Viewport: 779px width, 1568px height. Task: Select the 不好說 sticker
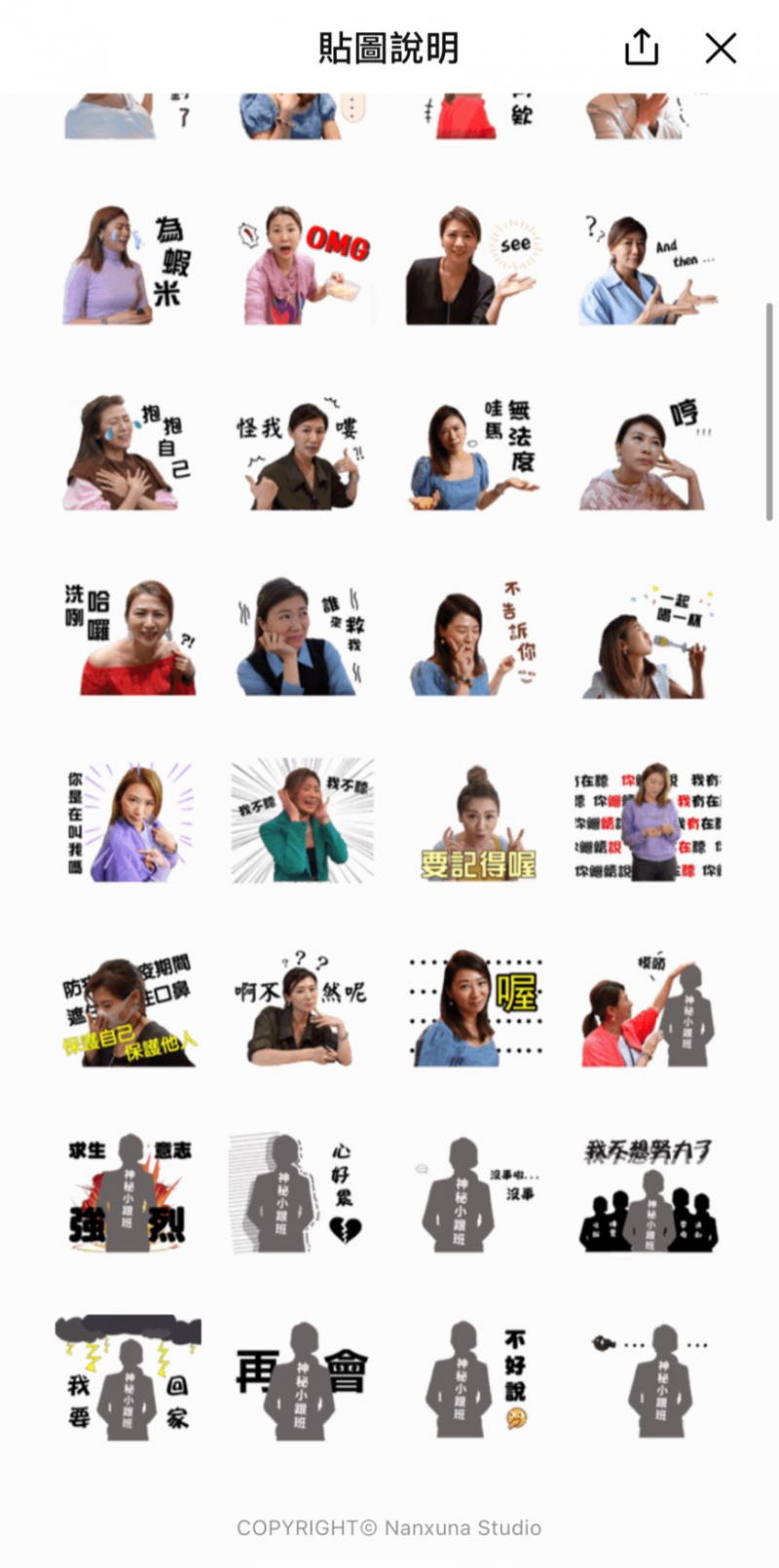474,1378
